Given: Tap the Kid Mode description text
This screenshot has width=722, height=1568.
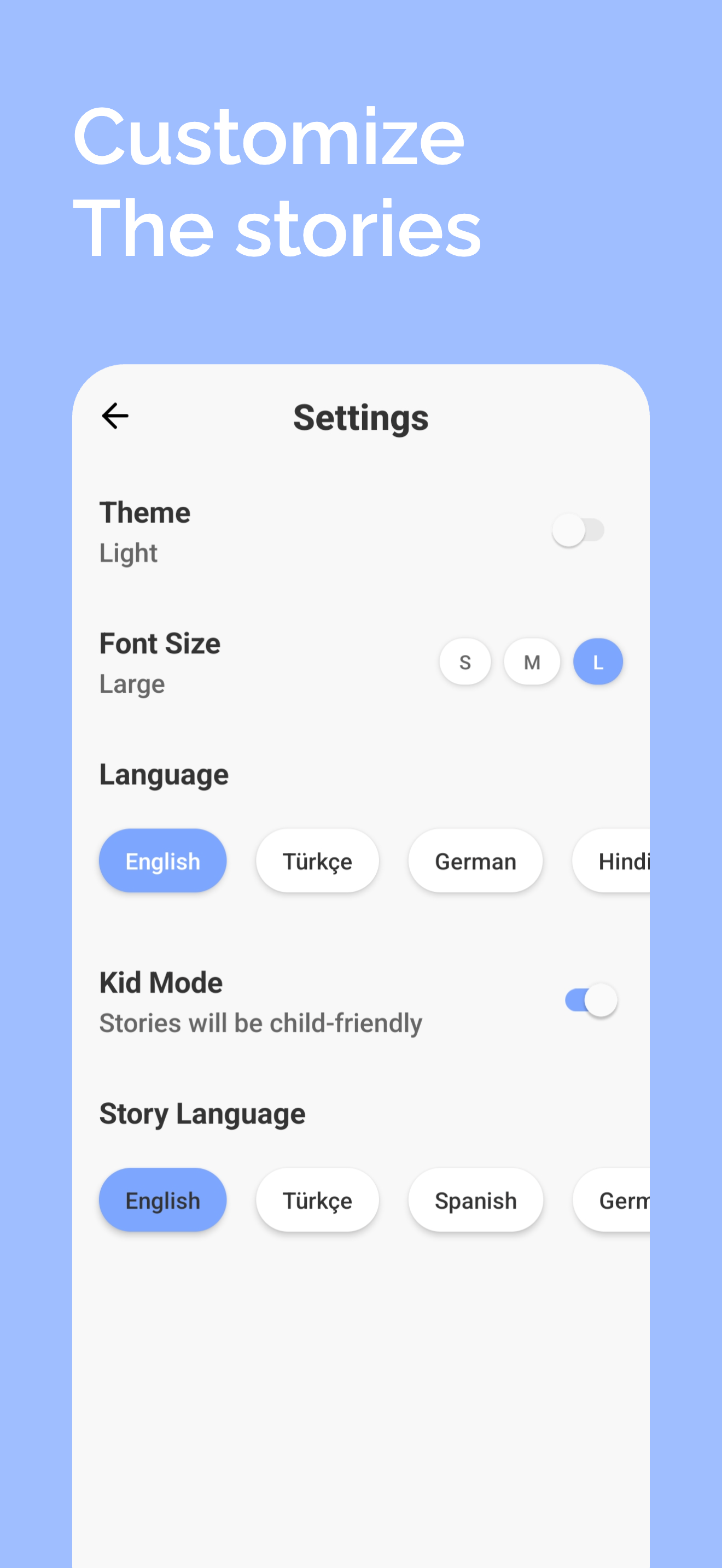Looking at the screenshot, I should 260,1022.
